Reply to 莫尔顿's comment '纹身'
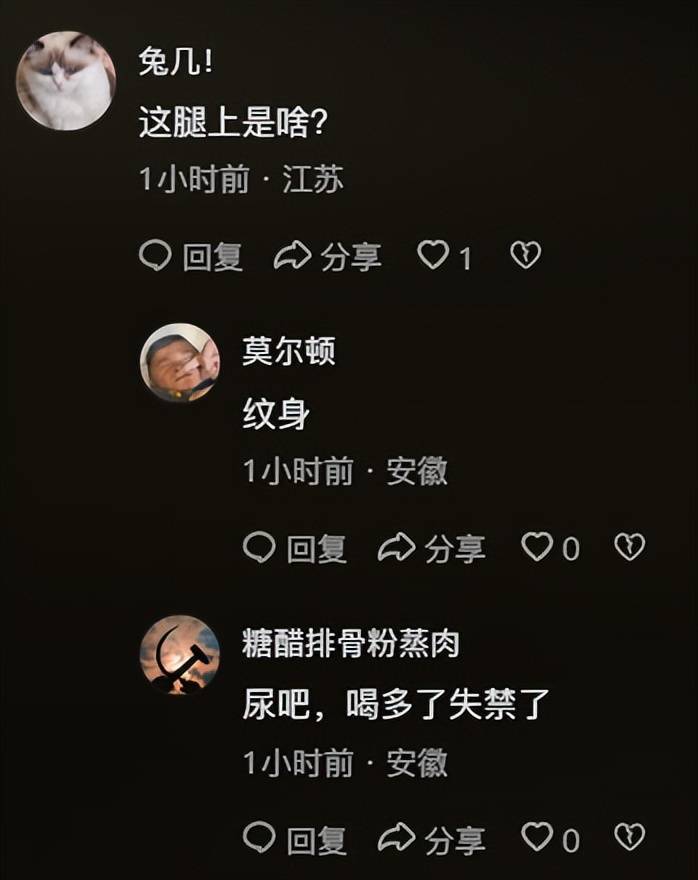The image size is (698, 880). coord(295,548)
